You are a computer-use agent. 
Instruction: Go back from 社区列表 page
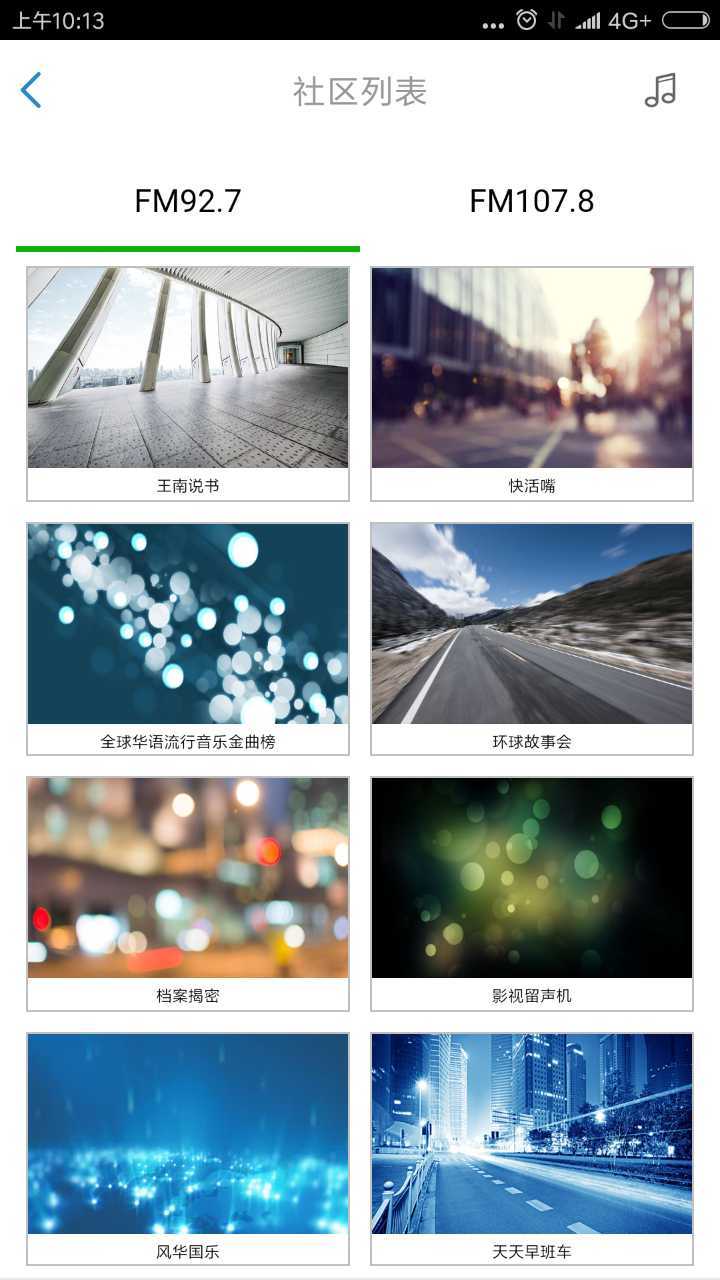tap(32, 91)
